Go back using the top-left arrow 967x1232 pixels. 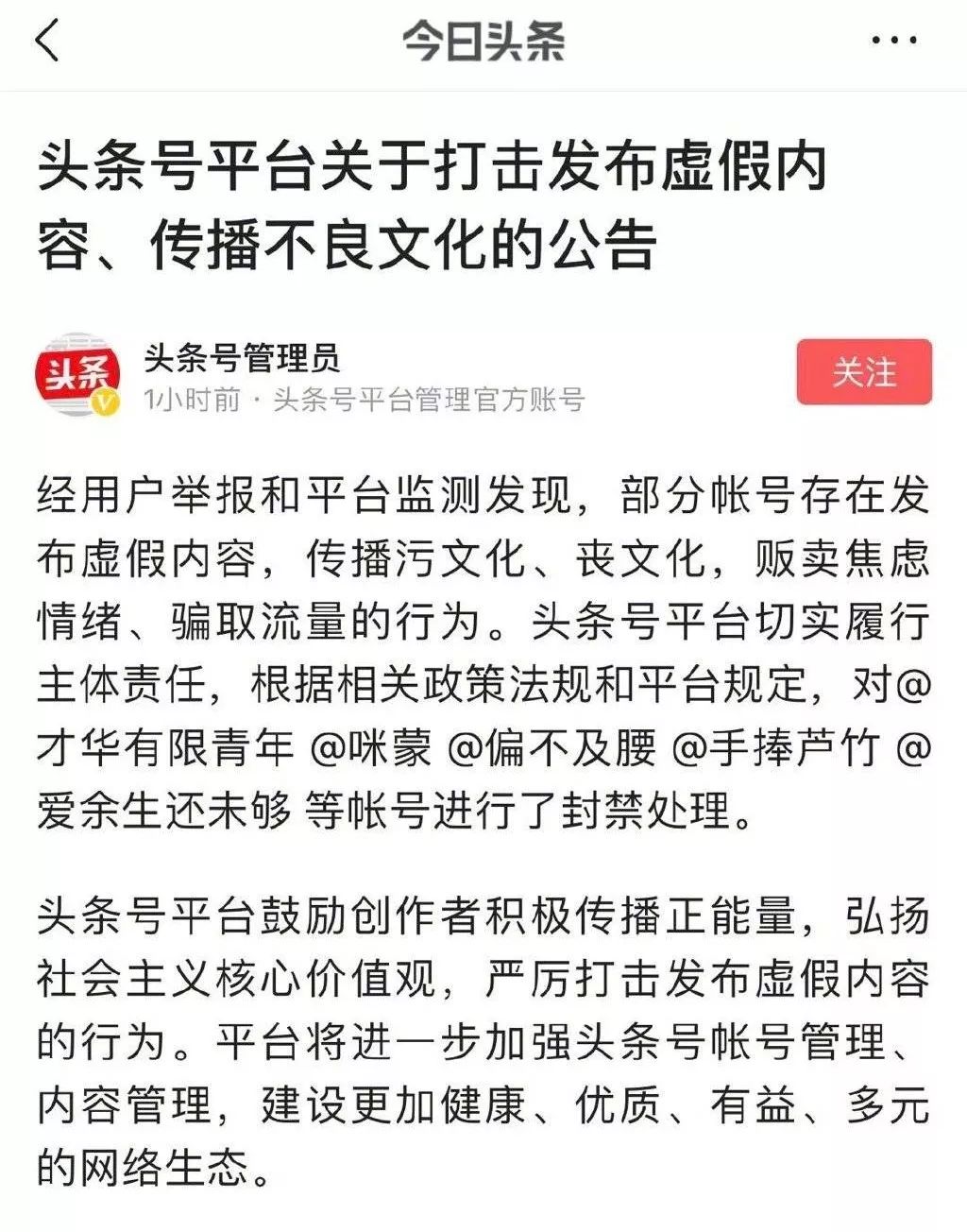click(47, 42)
